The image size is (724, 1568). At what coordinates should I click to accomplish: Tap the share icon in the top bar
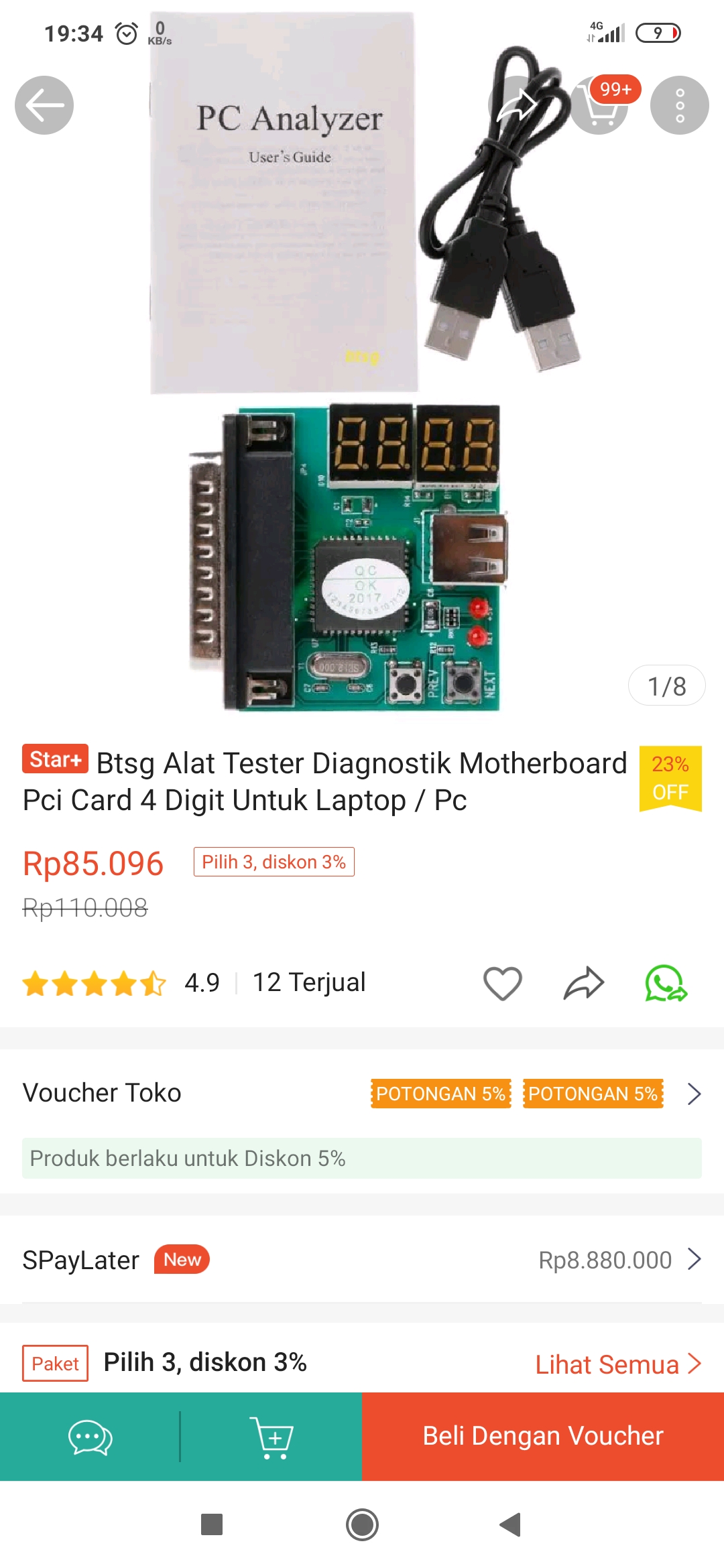pos(516,105)
